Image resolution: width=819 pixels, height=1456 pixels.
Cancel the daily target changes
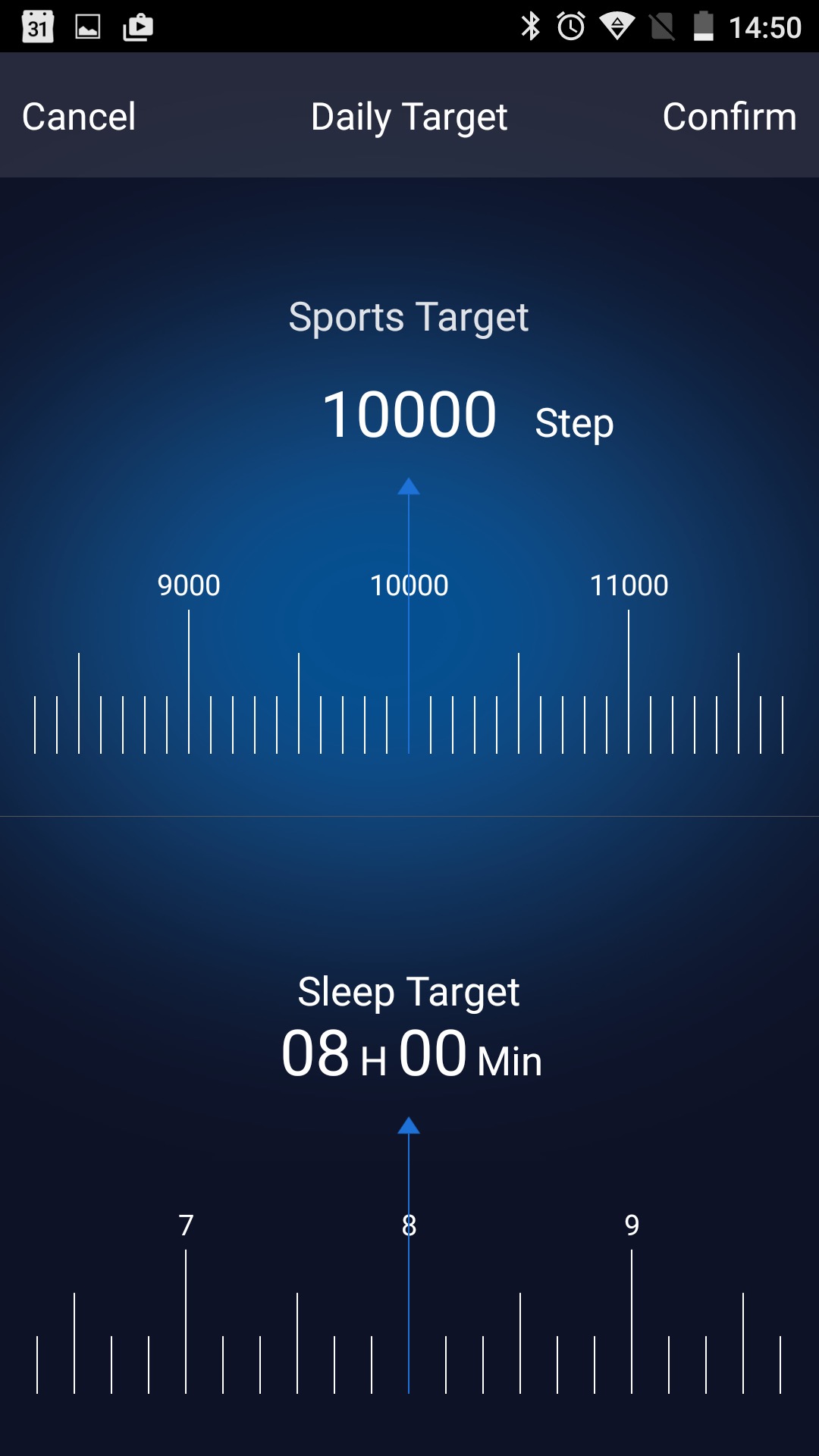pyautogui.click(x=79, y=117)
